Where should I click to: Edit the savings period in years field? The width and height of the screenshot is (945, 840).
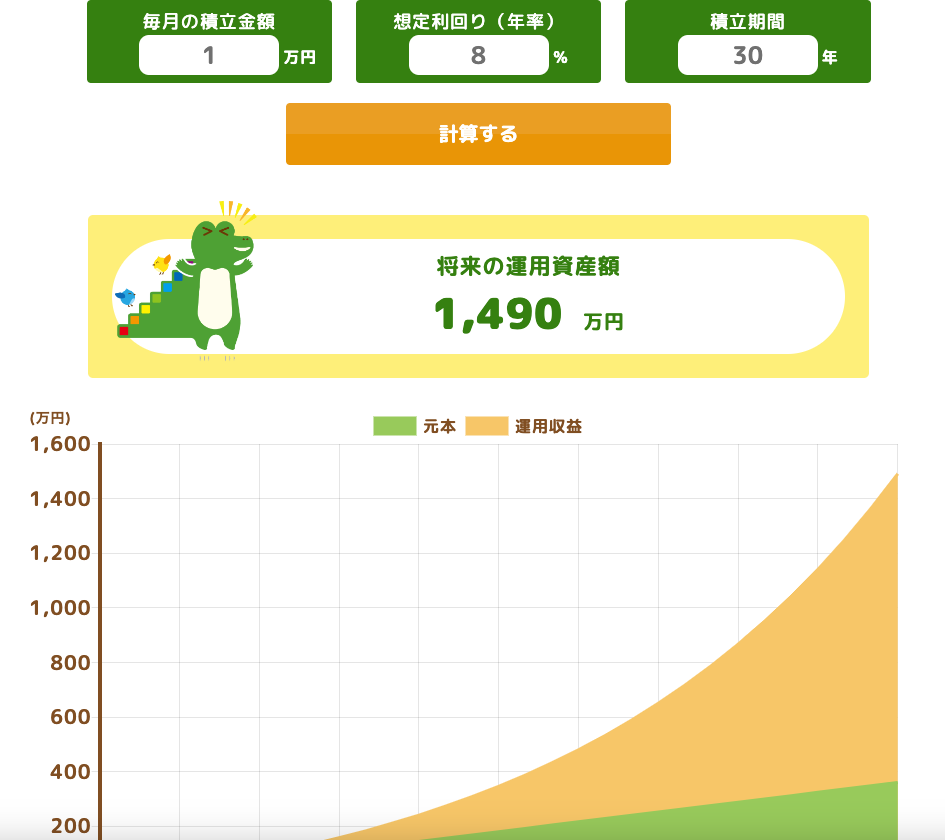click(x=747, y=55)
